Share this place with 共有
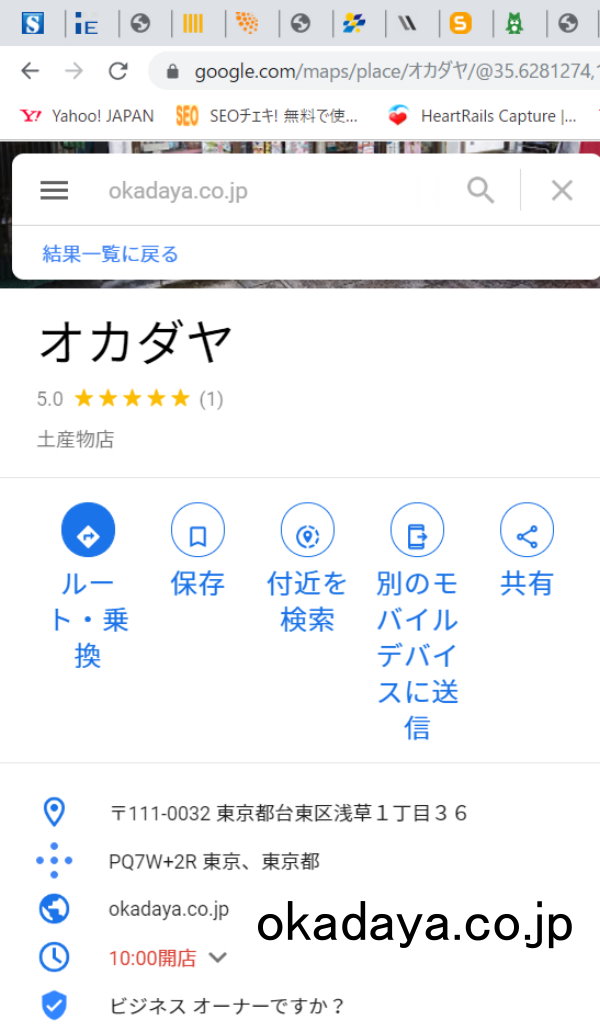The width and height of the screenshot is (600, 1032). click(526, 530)
